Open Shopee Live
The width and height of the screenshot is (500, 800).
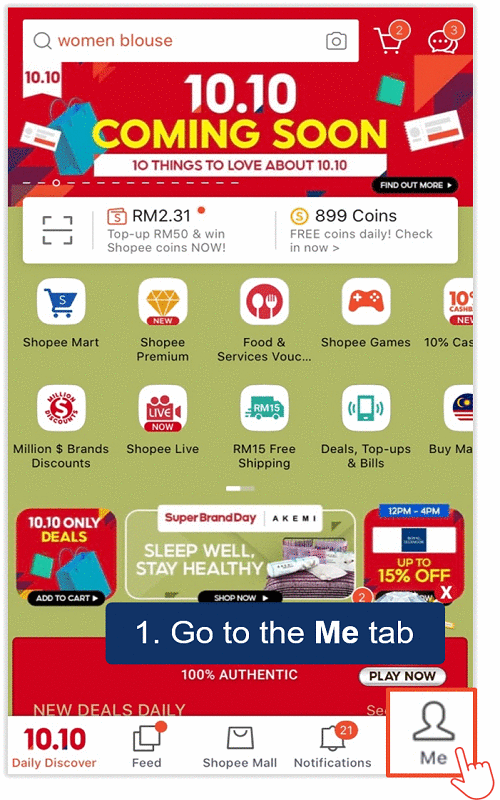[x=163, y=420]
